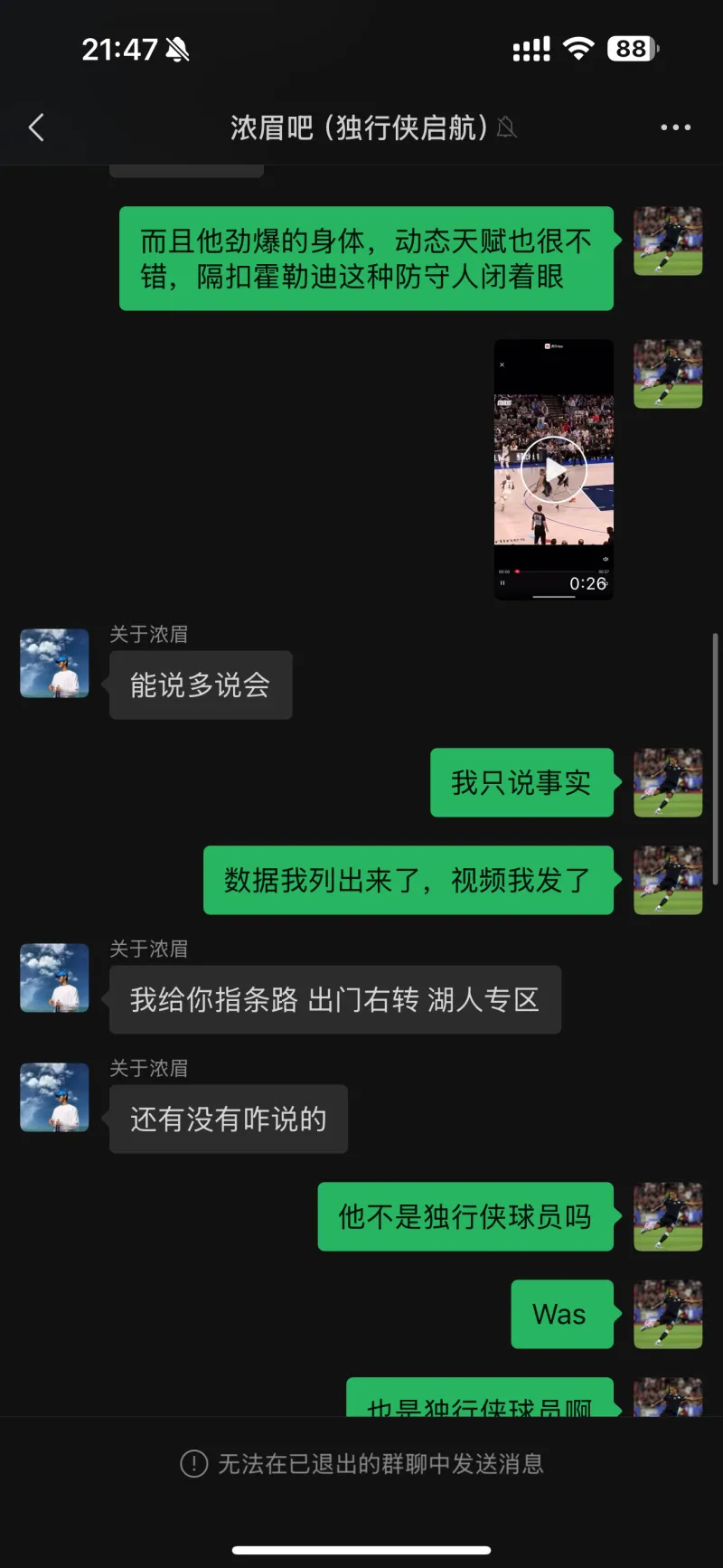
Task: Open the three-dot chat options menu
Action: (x=675, y=128)
